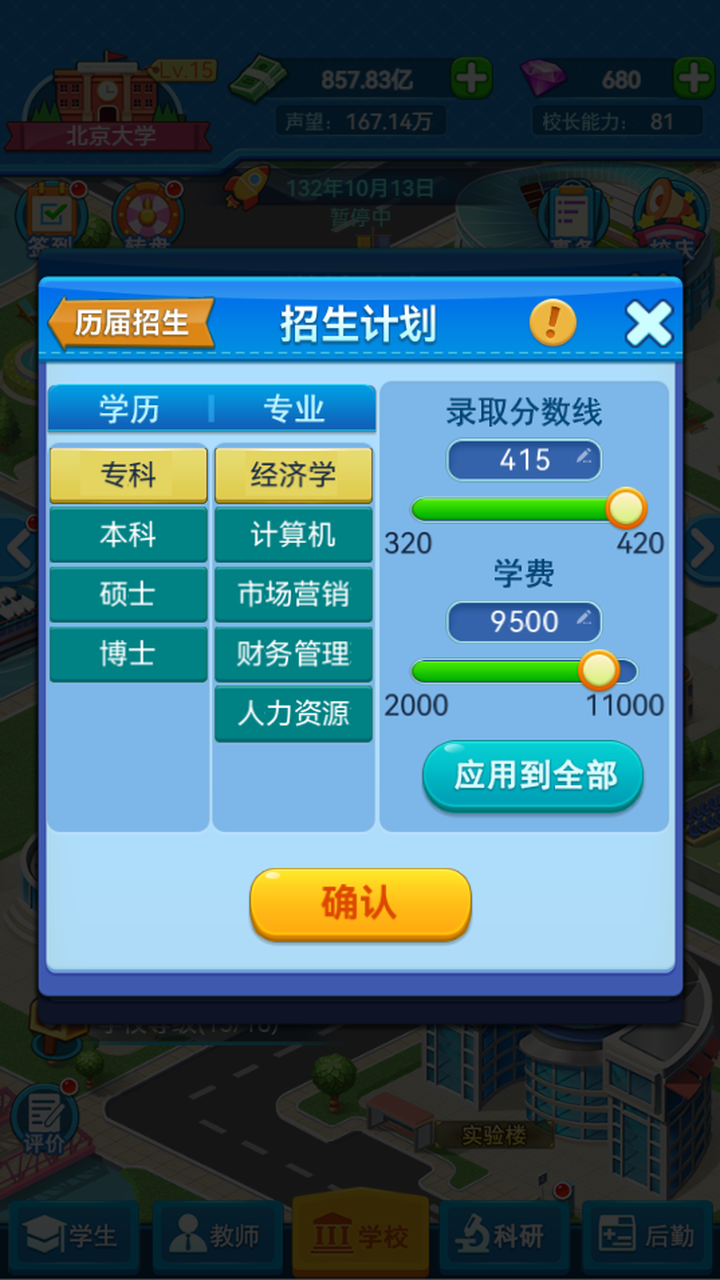Choose the 财务管理 major
The height and width of the screenshot is (1280, 720).
click(293, 654)
